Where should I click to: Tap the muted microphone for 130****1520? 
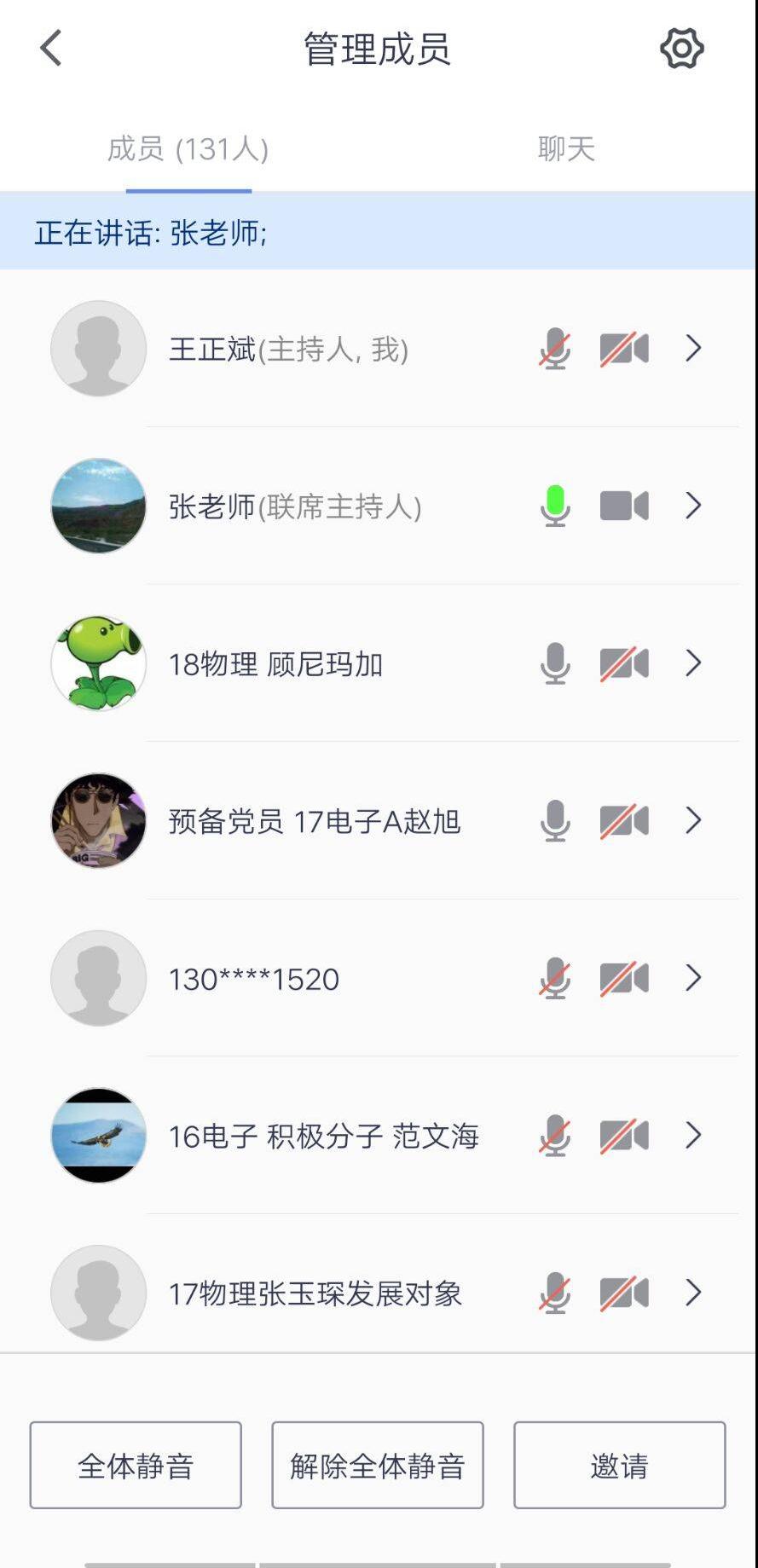click(x=555, y=978)
